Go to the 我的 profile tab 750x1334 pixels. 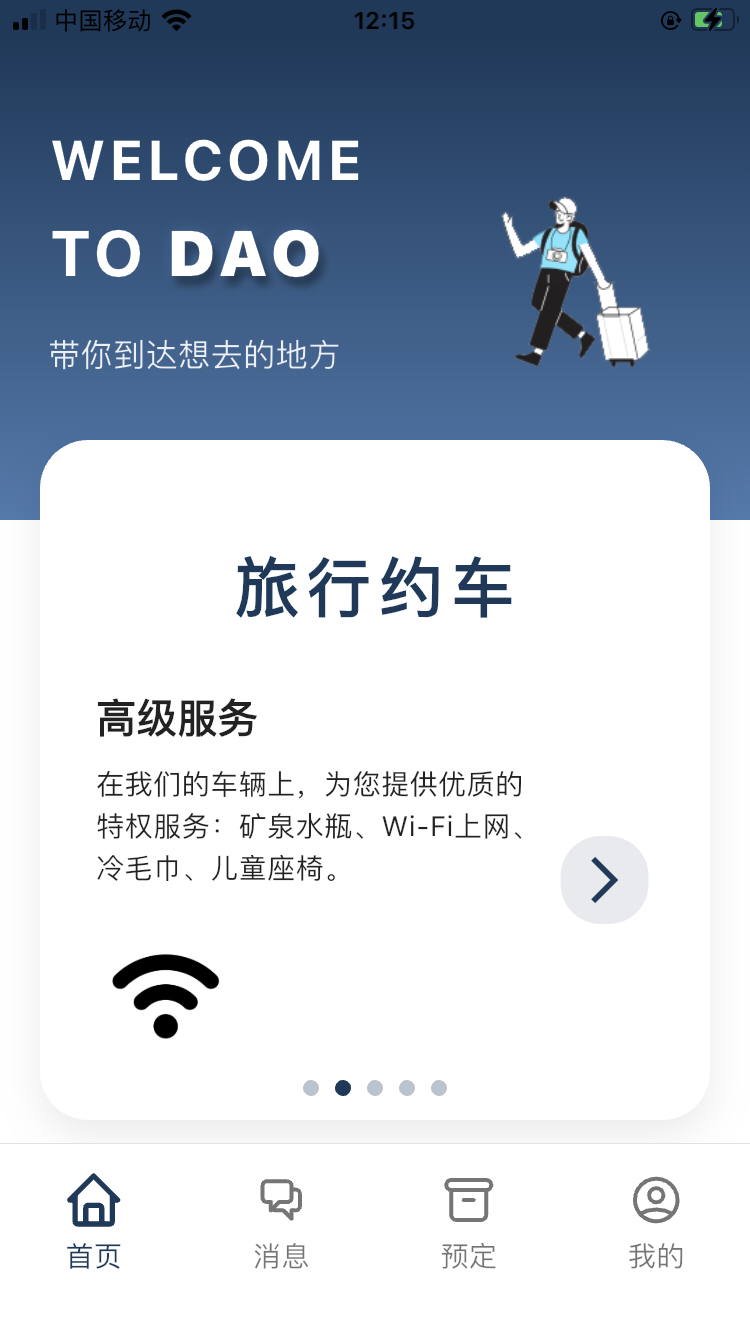[x=656, y=1221]
